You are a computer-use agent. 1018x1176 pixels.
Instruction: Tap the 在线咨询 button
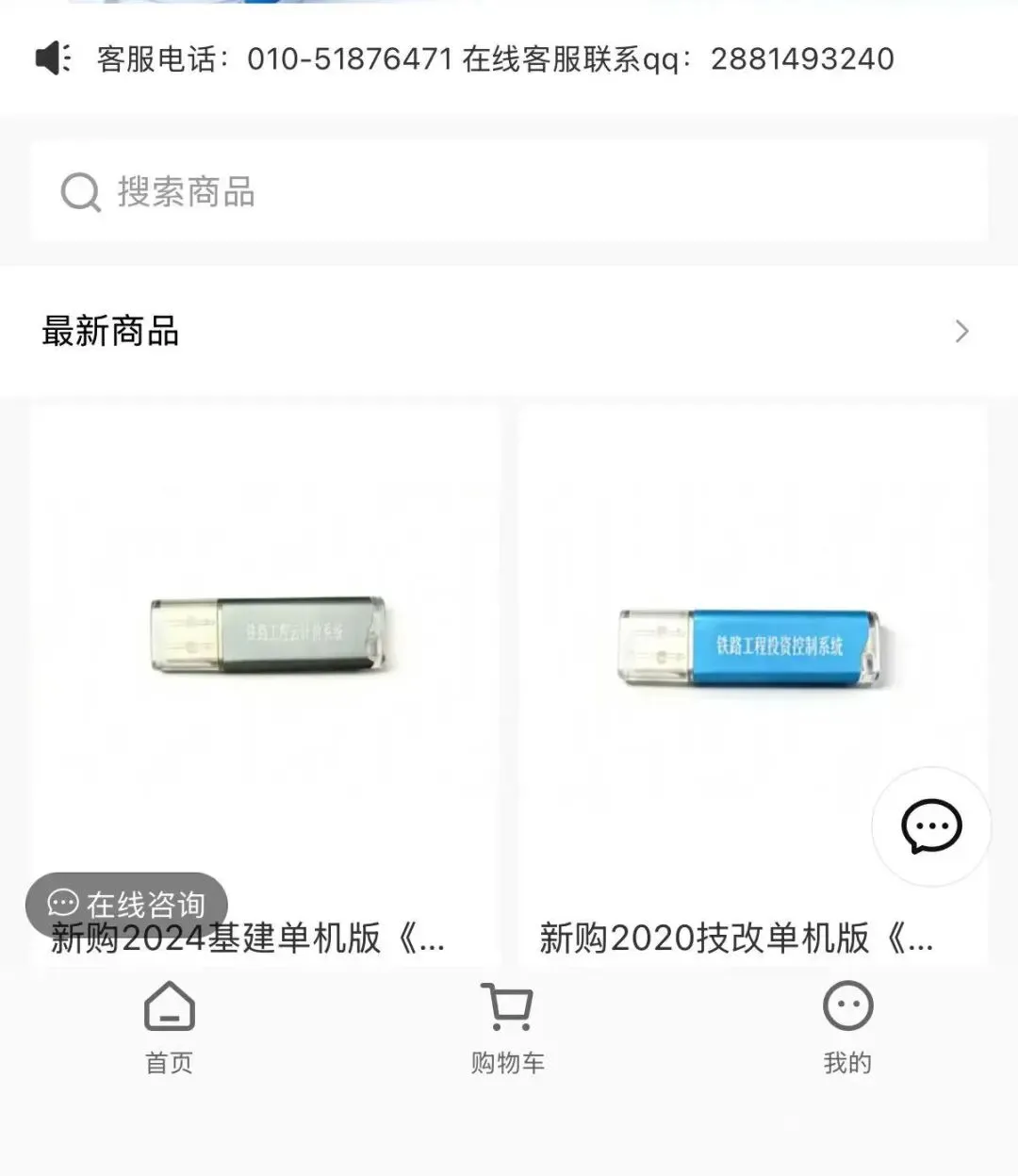[x=126, y=904]
